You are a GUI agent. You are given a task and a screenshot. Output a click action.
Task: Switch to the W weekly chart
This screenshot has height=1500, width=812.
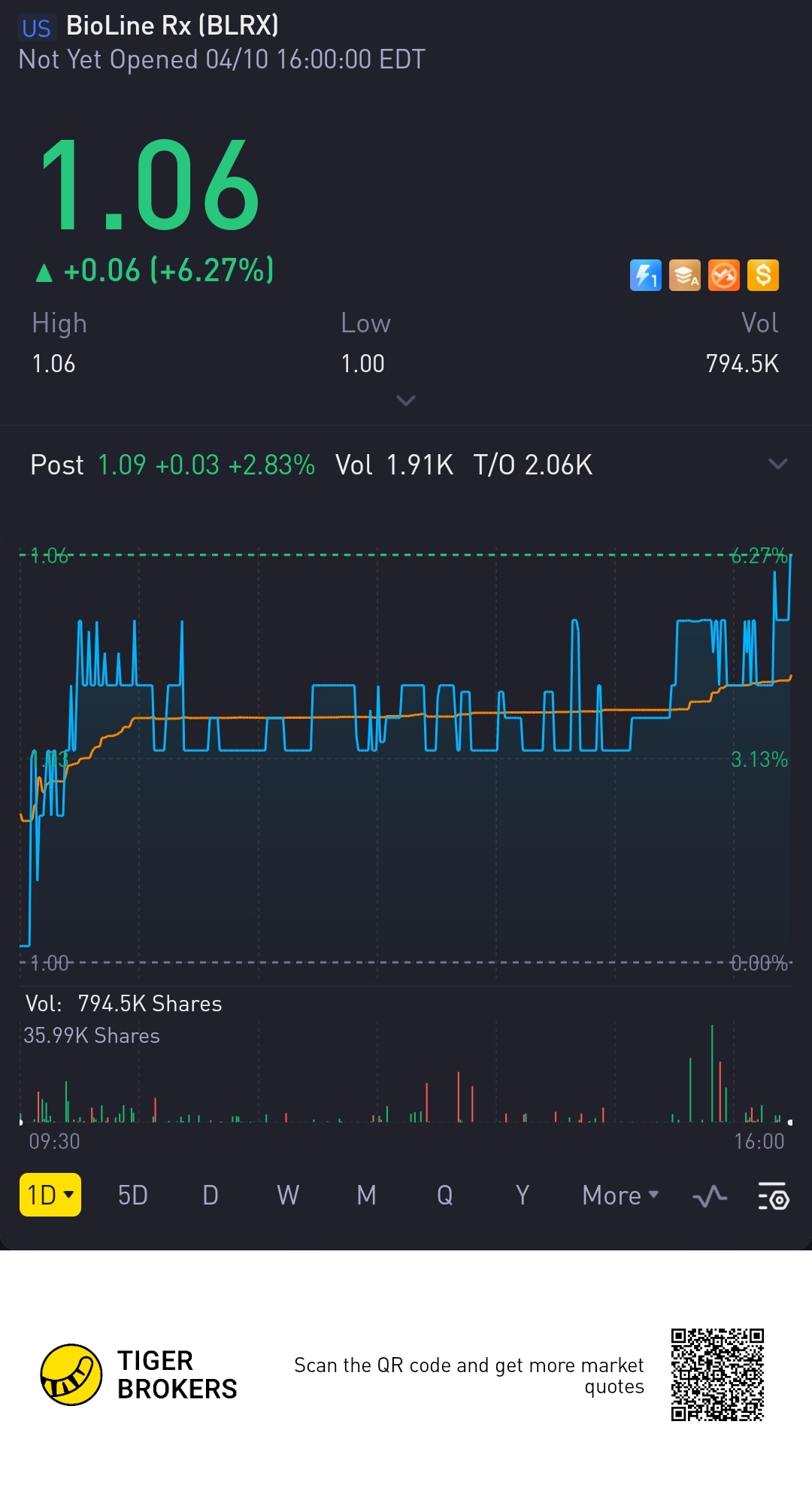point(288,1195)
